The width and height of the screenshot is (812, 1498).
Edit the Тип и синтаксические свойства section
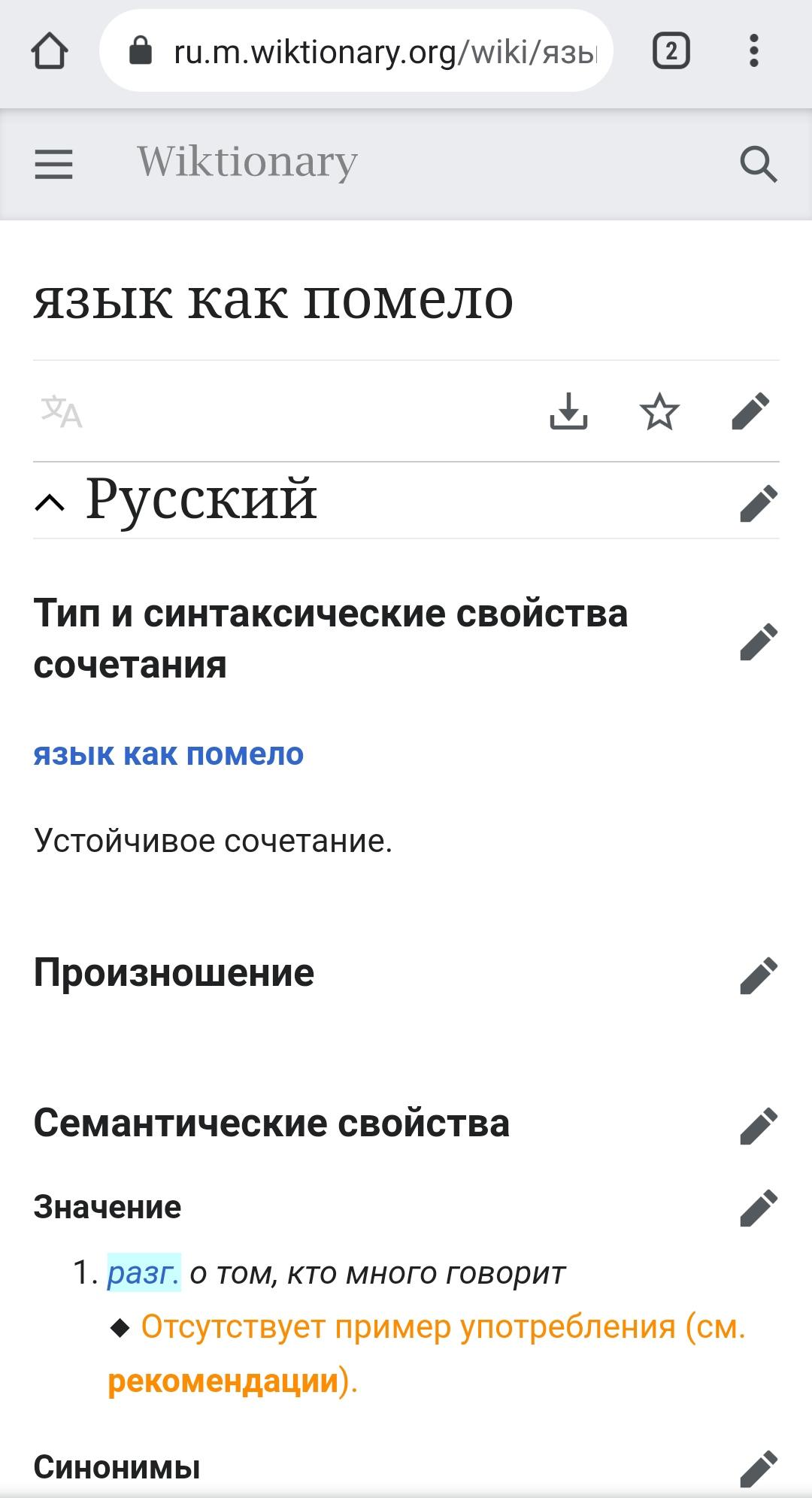pyautogui.click(x=758, y=641)
